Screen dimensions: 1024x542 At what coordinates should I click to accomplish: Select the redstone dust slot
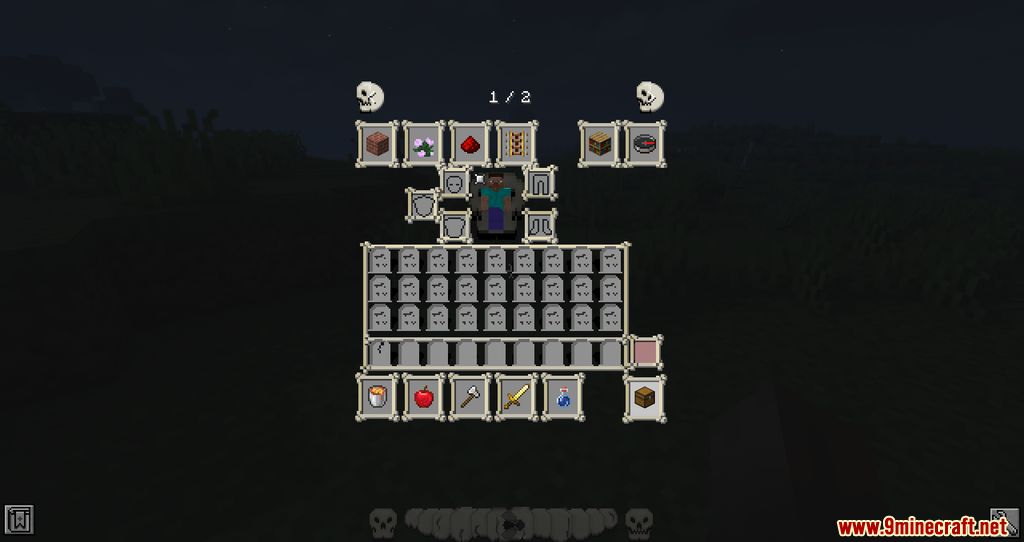[470, 143]
